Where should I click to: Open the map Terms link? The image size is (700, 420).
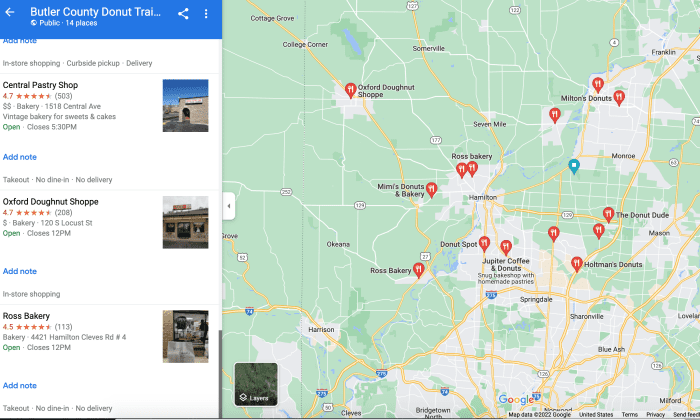(x=629, y=415)
